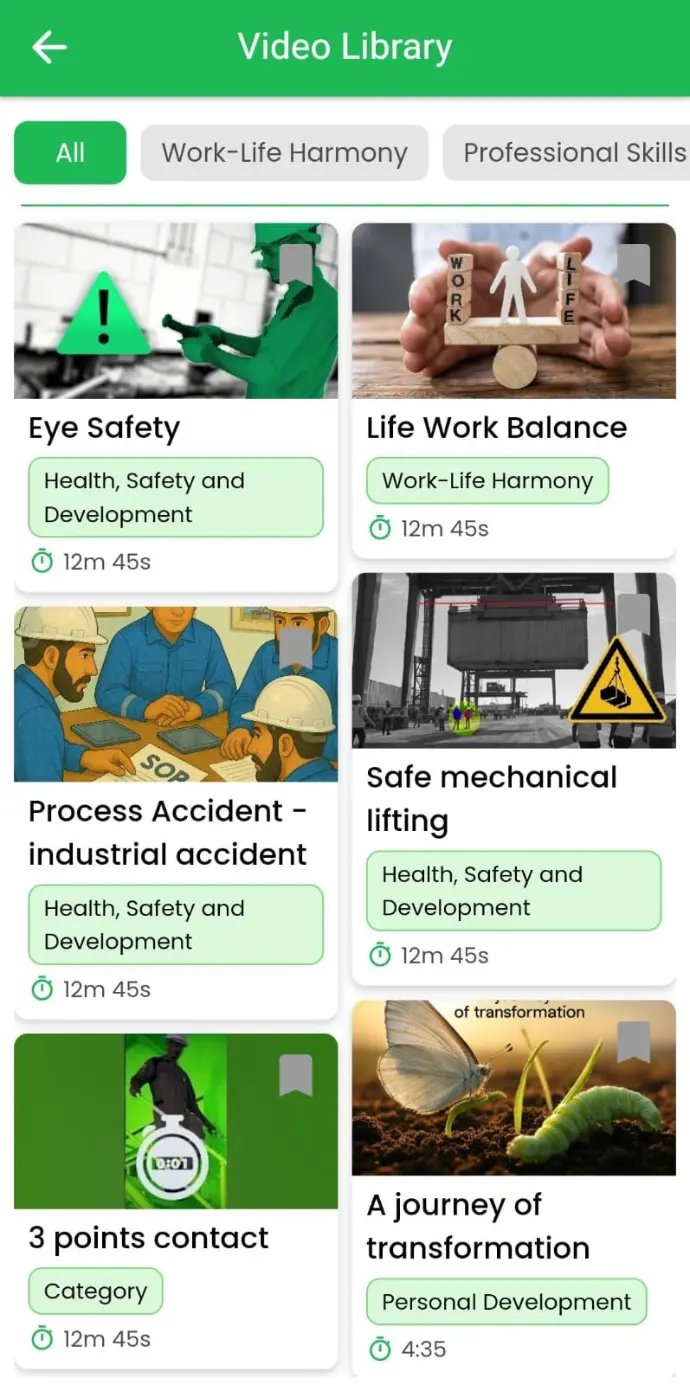690x1385 pixels.
Task: Filter videos by Work-Life Harmony
Action: [x=284, y=153]
